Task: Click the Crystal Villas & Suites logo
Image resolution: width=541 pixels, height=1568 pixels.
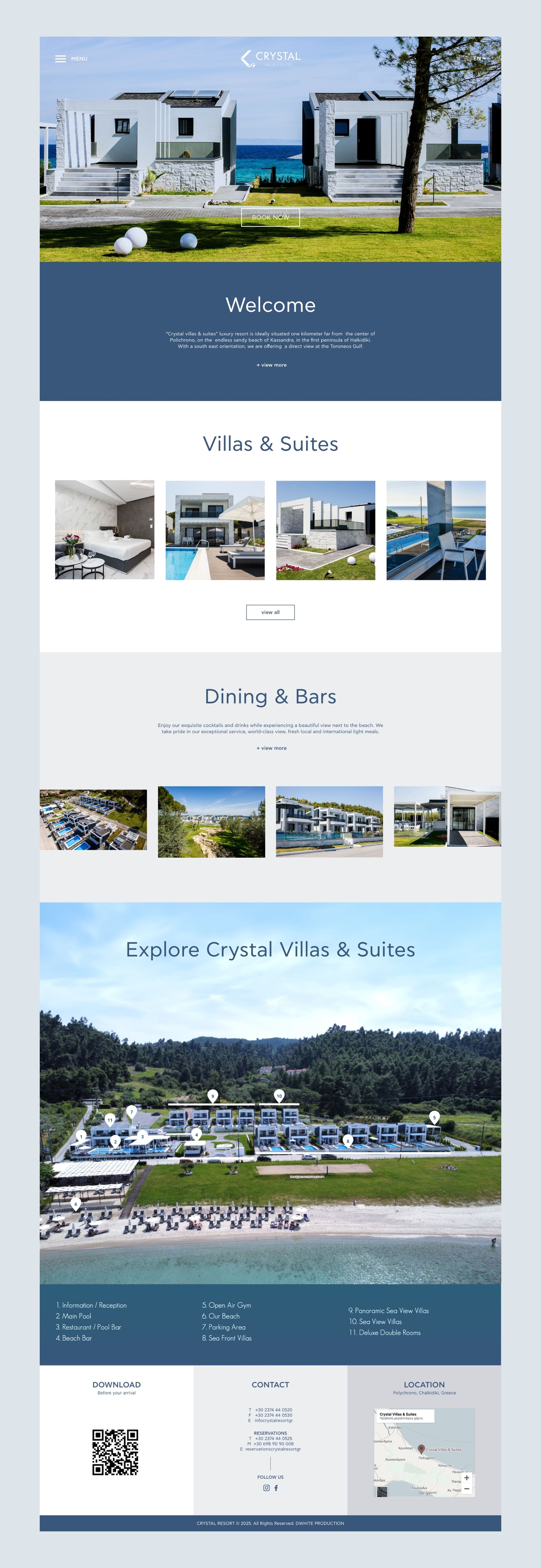Action: click(270, 58)
